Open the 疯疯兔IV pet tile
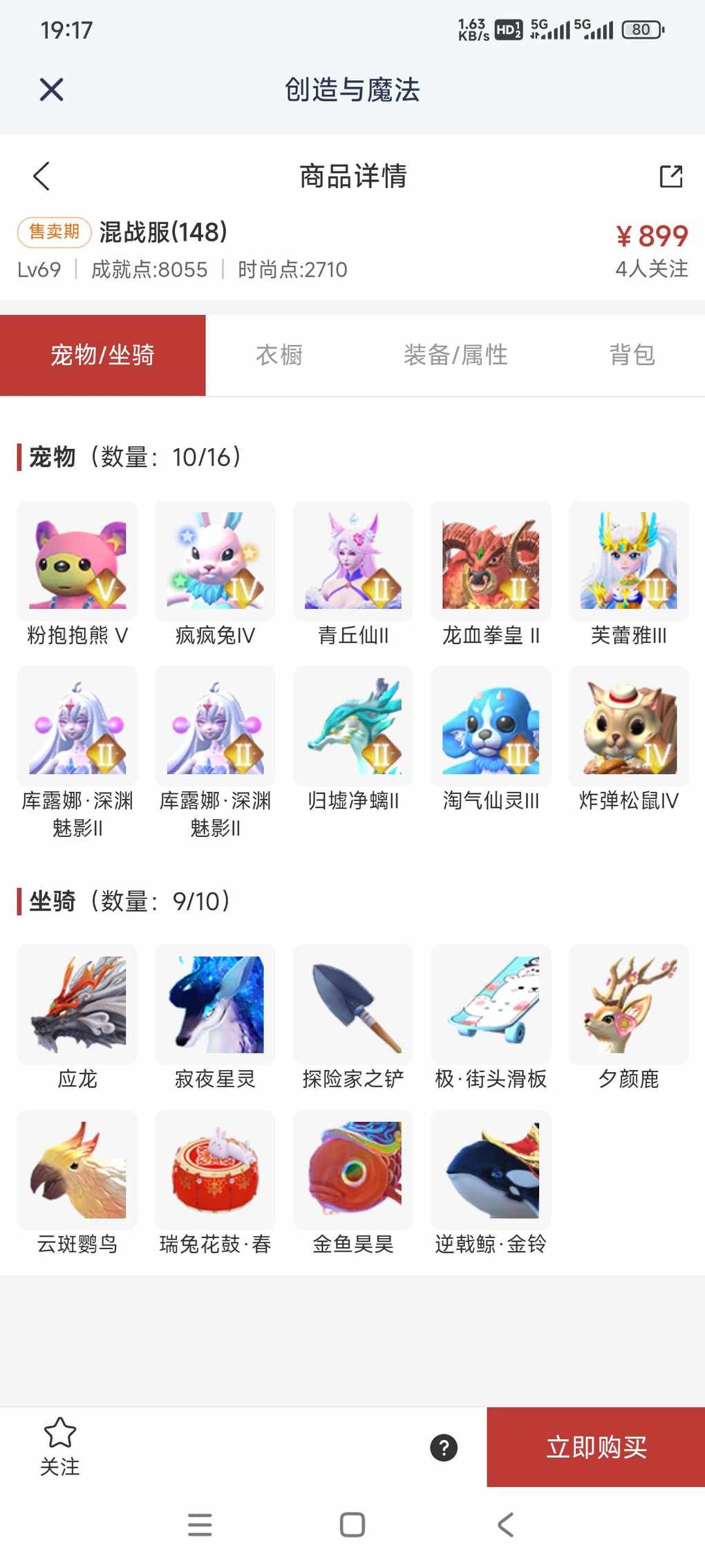The image size is (705, 1568). click(x=215, y=562)
